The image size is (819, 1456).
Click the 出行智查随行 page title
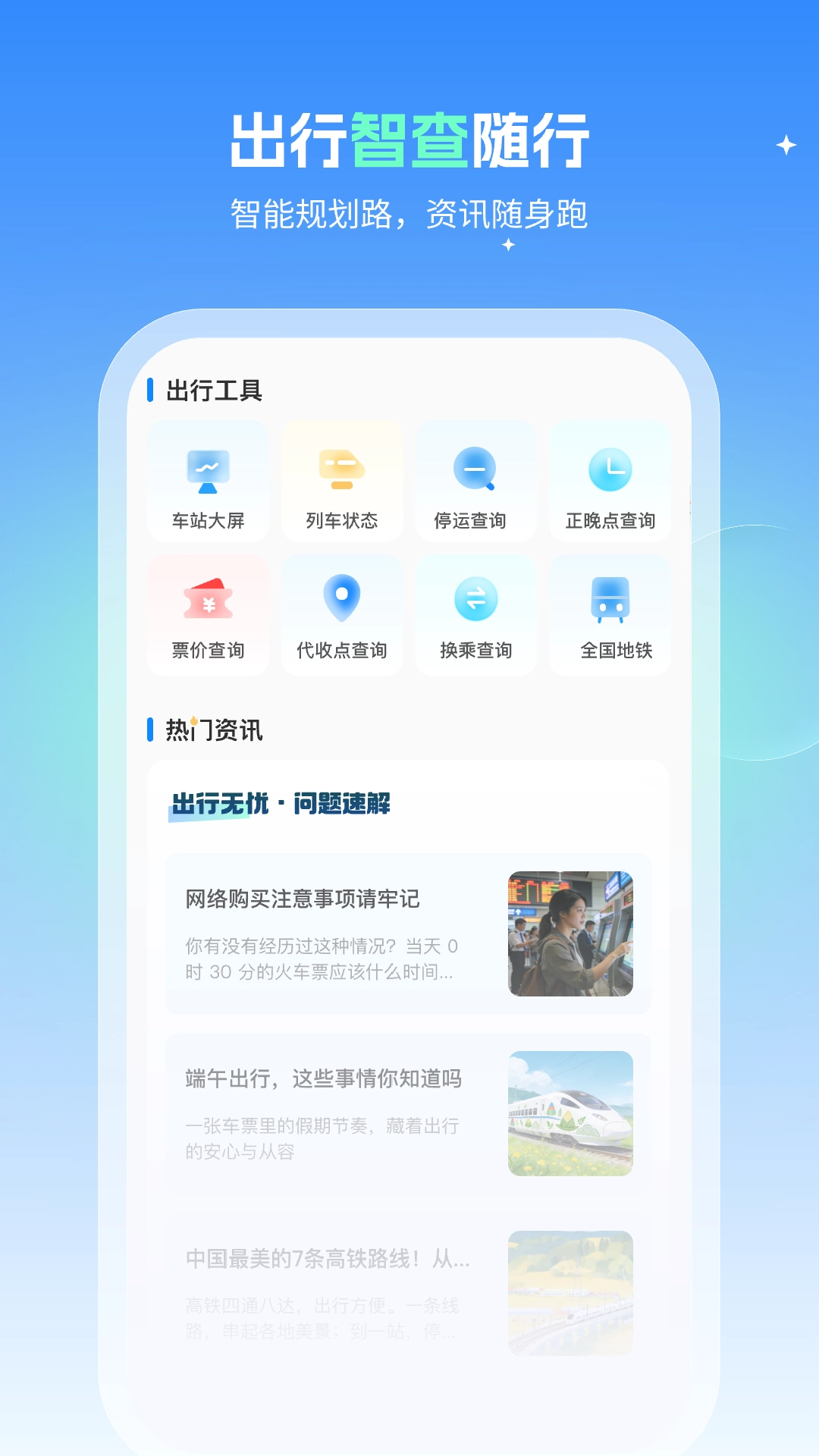pyautogui.click(x=409, y=140)
